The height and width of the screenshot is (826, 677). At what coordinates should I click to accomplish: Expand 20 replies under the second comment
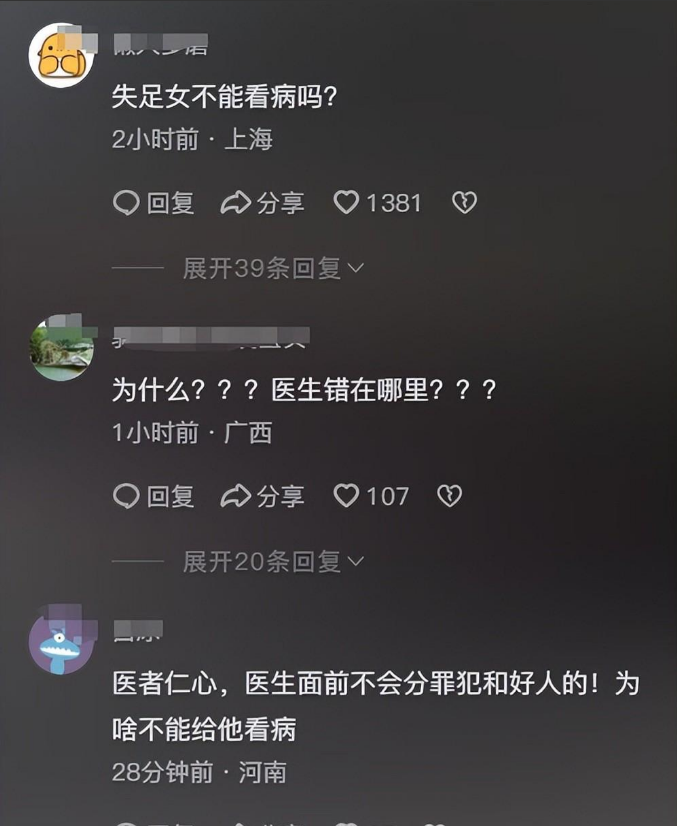point(272,562)
